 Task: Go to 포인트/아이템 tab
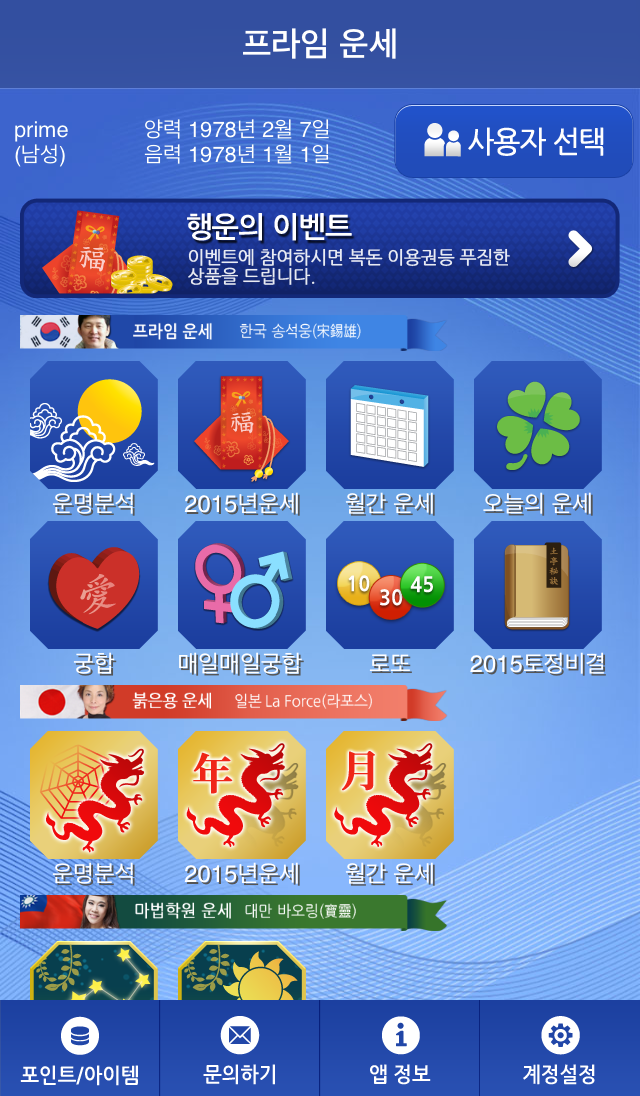coord(80,1050)
